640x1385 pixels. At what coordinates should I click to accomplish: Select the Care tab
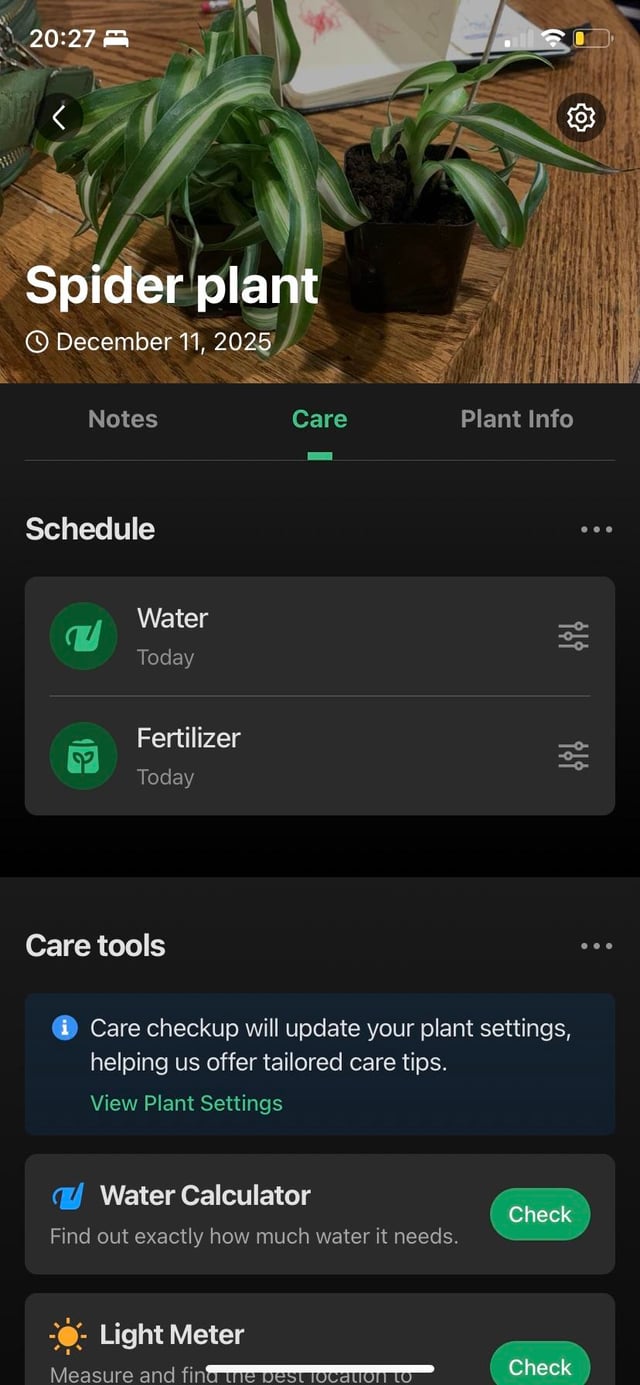click(320, 419)
